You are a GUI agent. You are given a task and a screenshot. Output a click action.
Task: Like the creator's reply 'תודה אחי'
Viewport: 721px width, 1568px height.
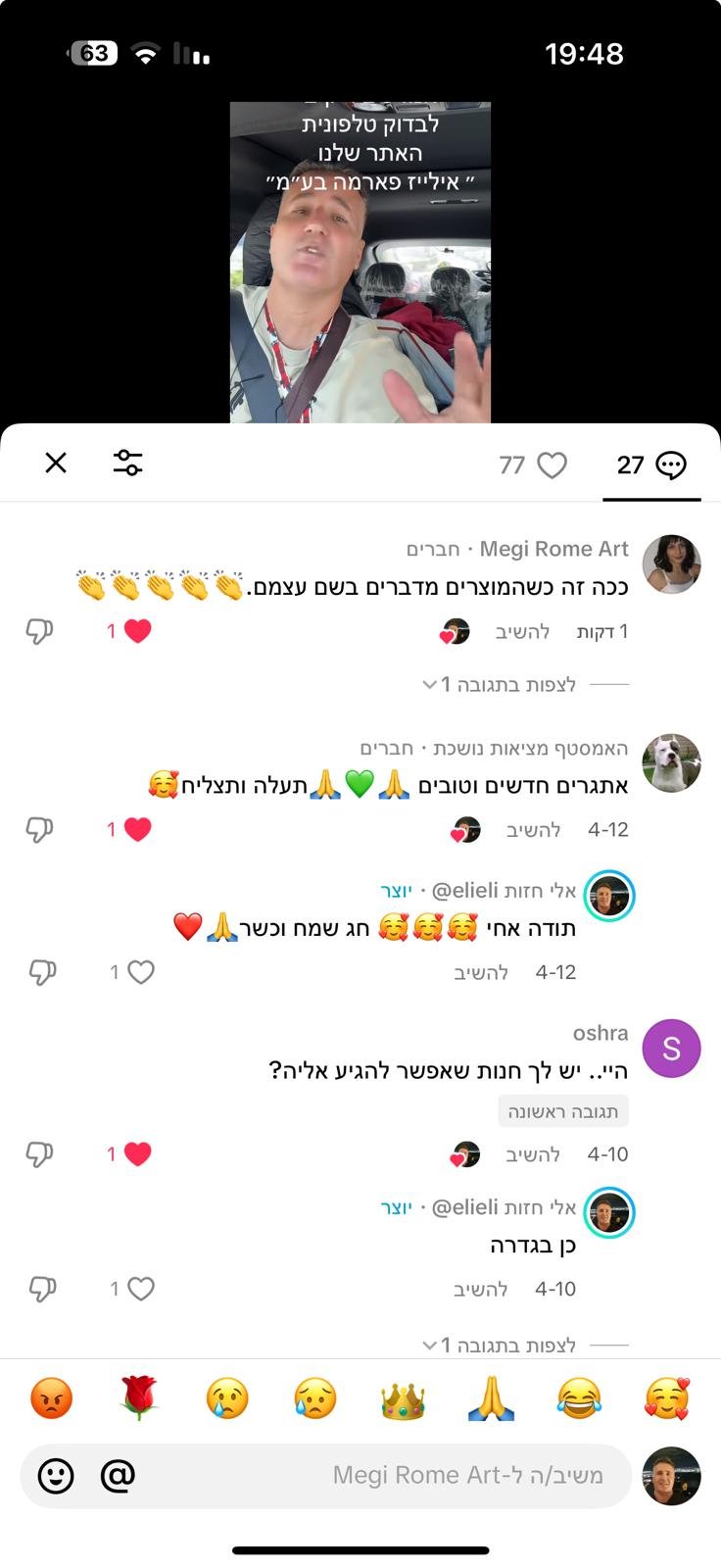click(x=141, y=972)
